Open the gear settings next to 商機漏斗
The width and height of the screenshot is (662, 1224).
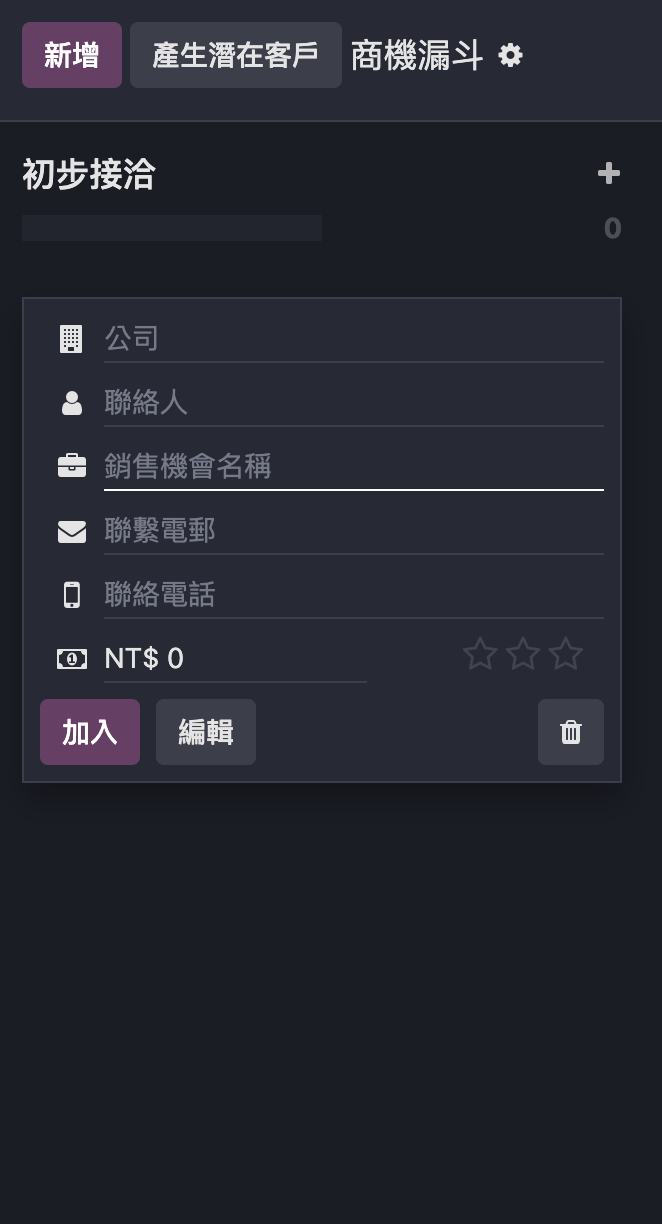510,55
